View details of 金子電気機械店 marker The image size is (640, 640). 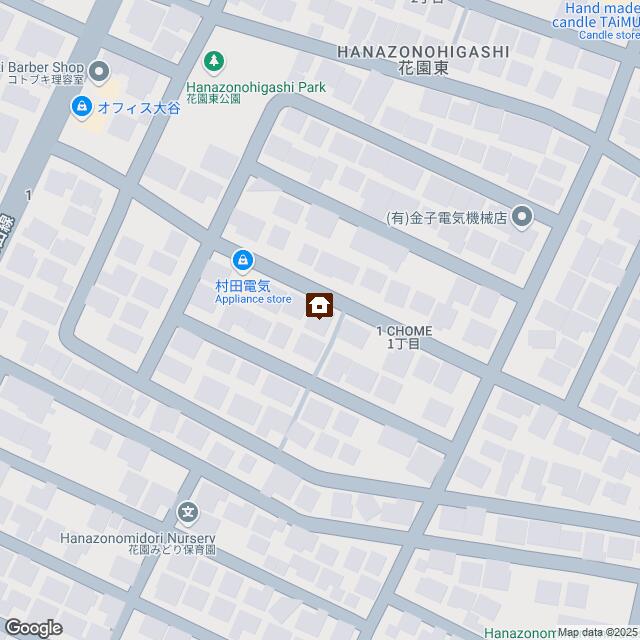click(x=522, y=215)
